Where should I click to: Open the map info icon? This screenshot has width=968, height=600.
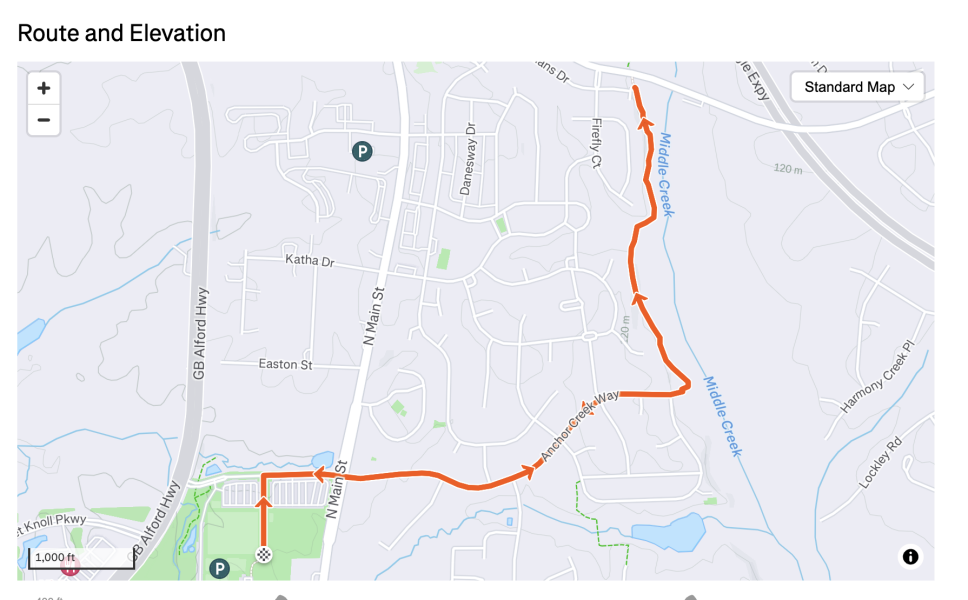(910, 557)
